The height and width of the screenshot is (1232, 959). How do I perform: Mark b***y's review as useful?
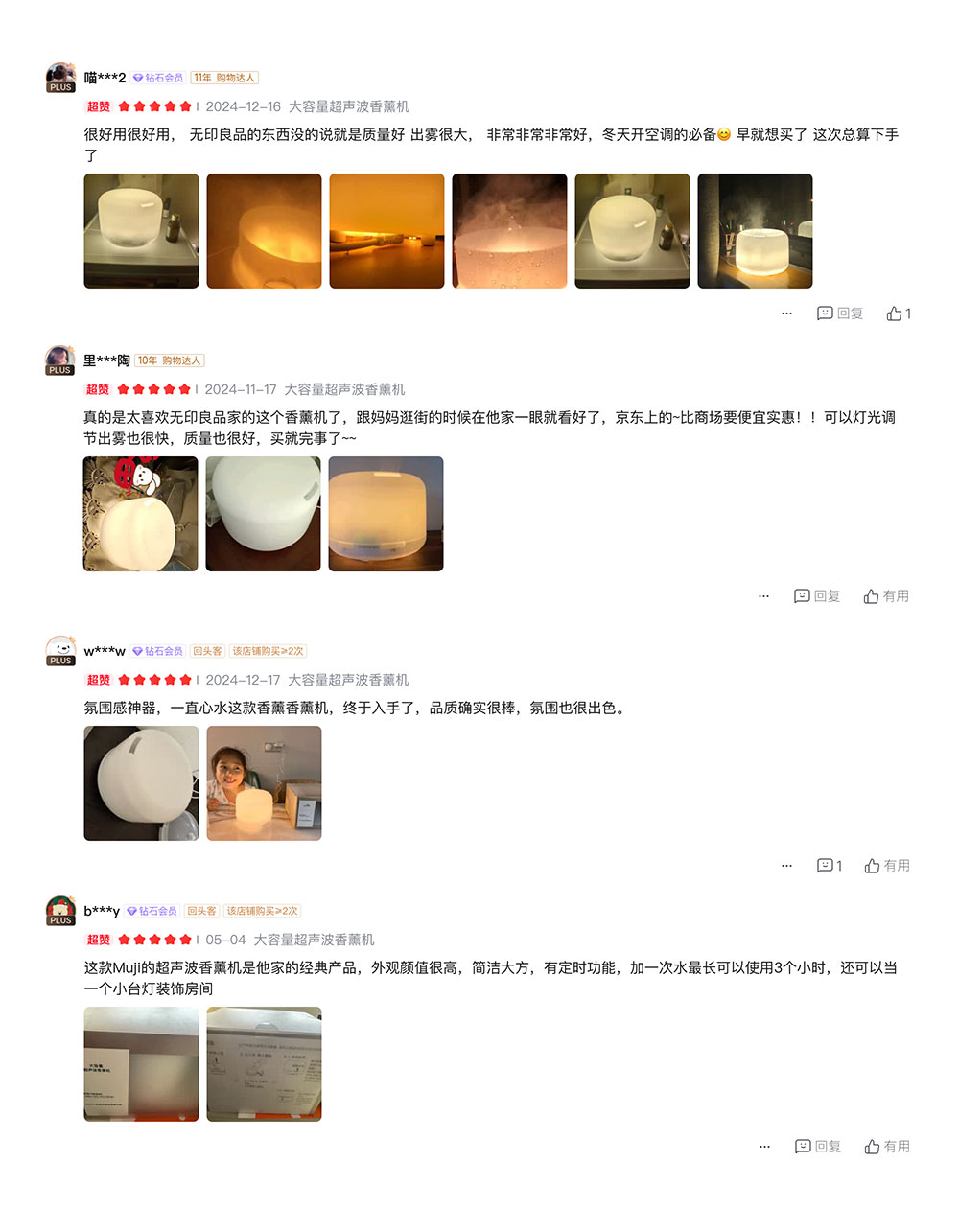click(x=886, y=1147)
